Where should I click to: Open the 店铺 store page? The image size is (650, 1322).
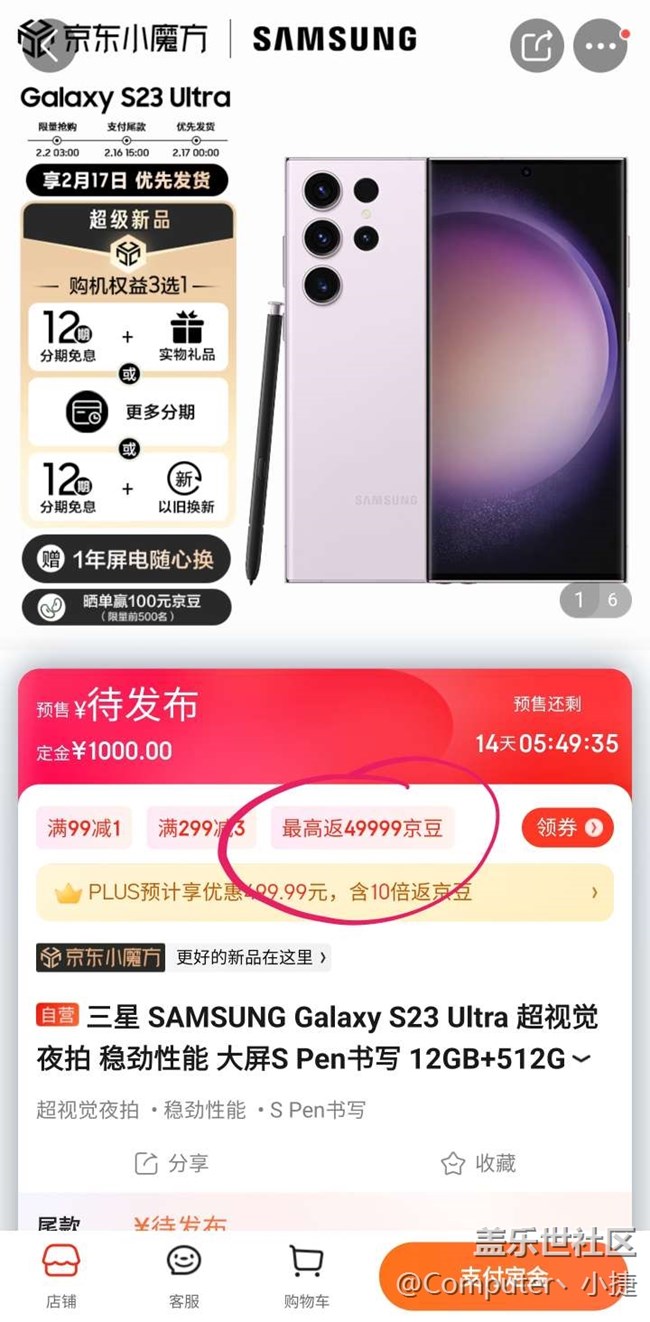click(60, 1275)
